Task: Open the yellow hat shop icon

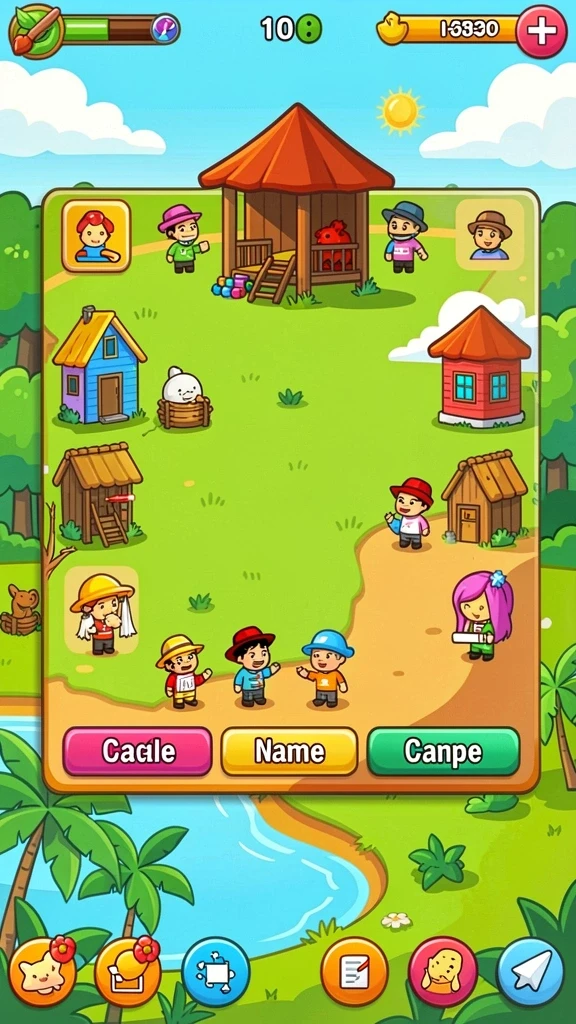Action: point(128,972)
